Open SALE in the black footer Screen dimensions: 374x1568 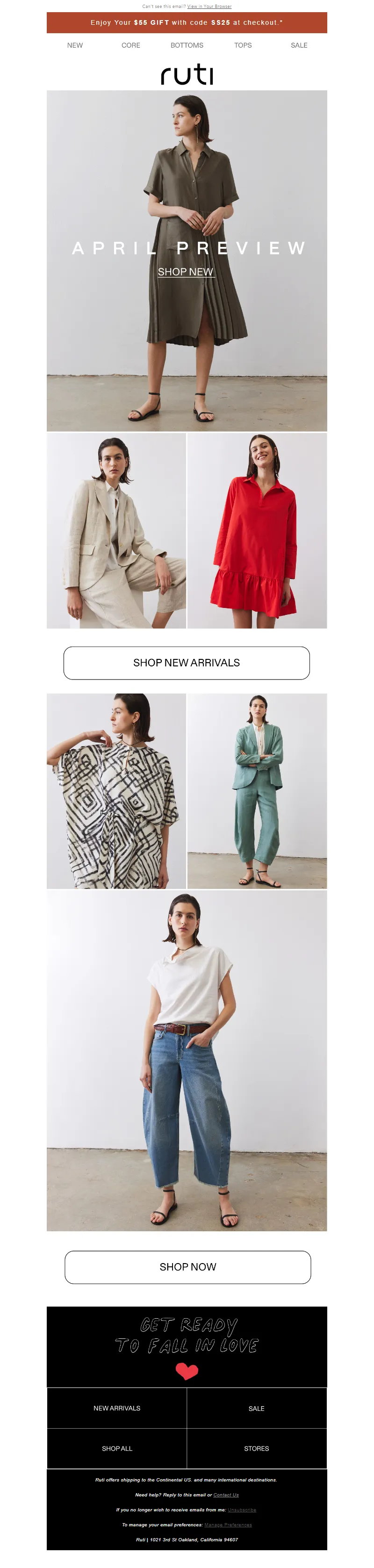pos(256,1409)
